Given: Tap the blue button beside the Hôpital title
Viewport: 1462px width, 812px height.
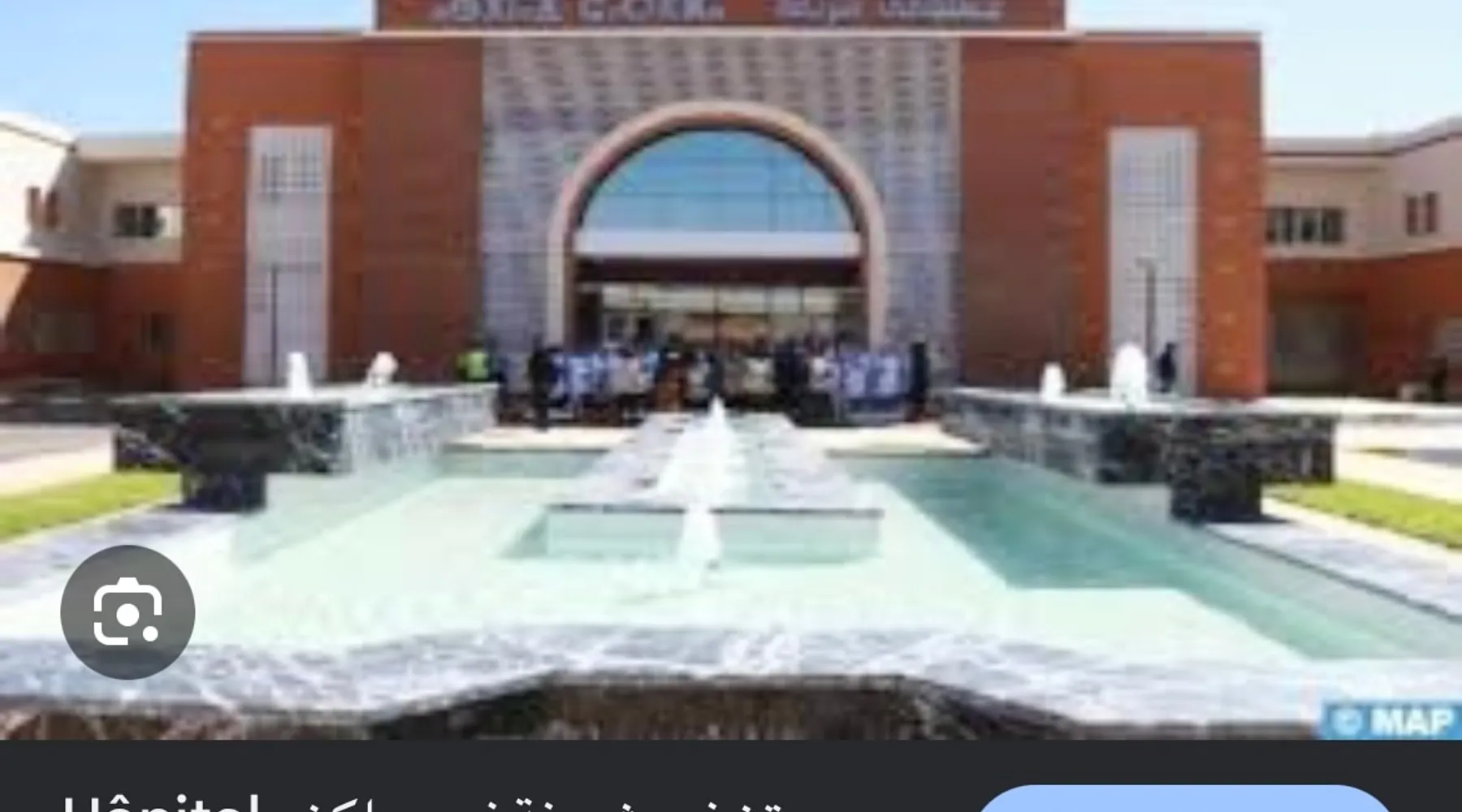Looking at the screenshot, I should click(1186, 800).
